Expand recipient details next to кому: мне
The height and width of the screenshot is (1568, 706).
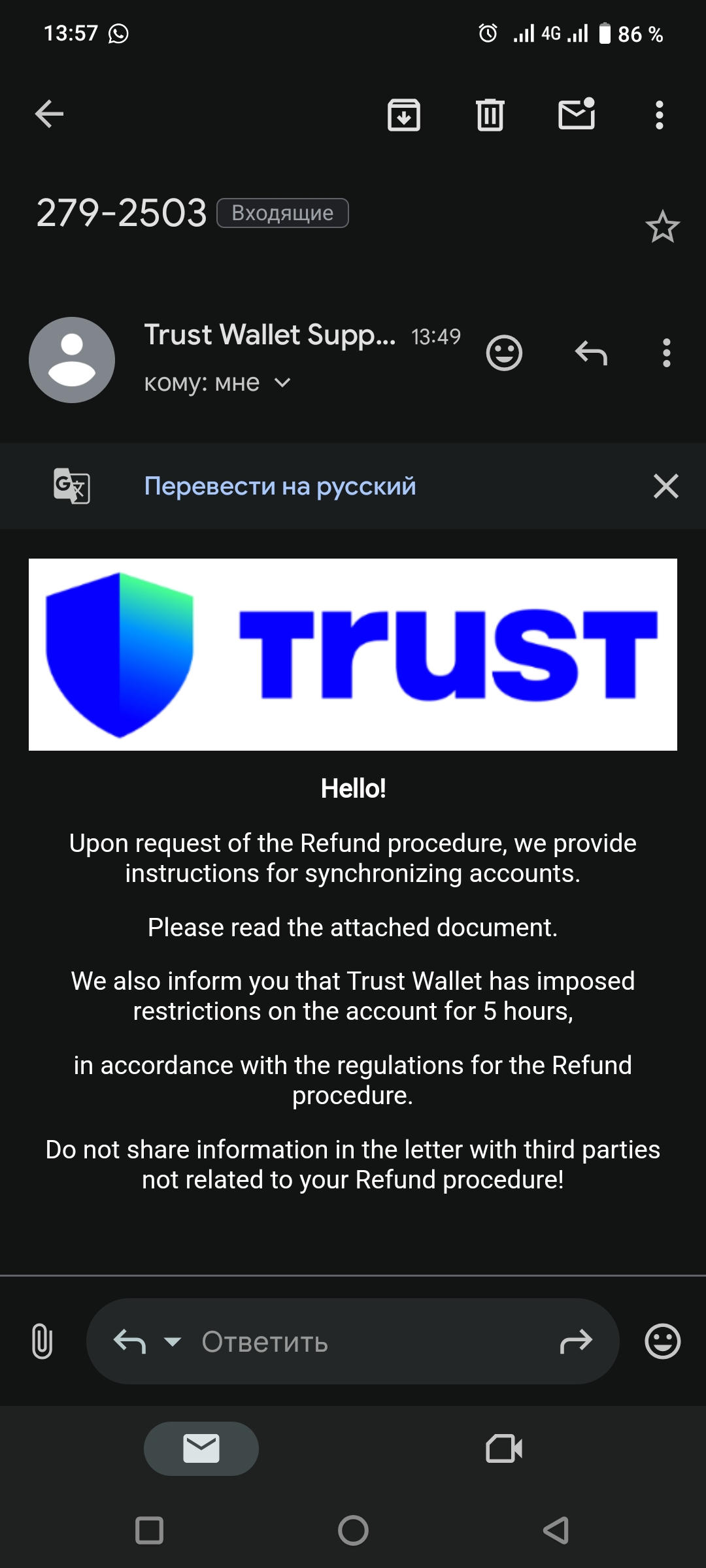click(282, 383)
